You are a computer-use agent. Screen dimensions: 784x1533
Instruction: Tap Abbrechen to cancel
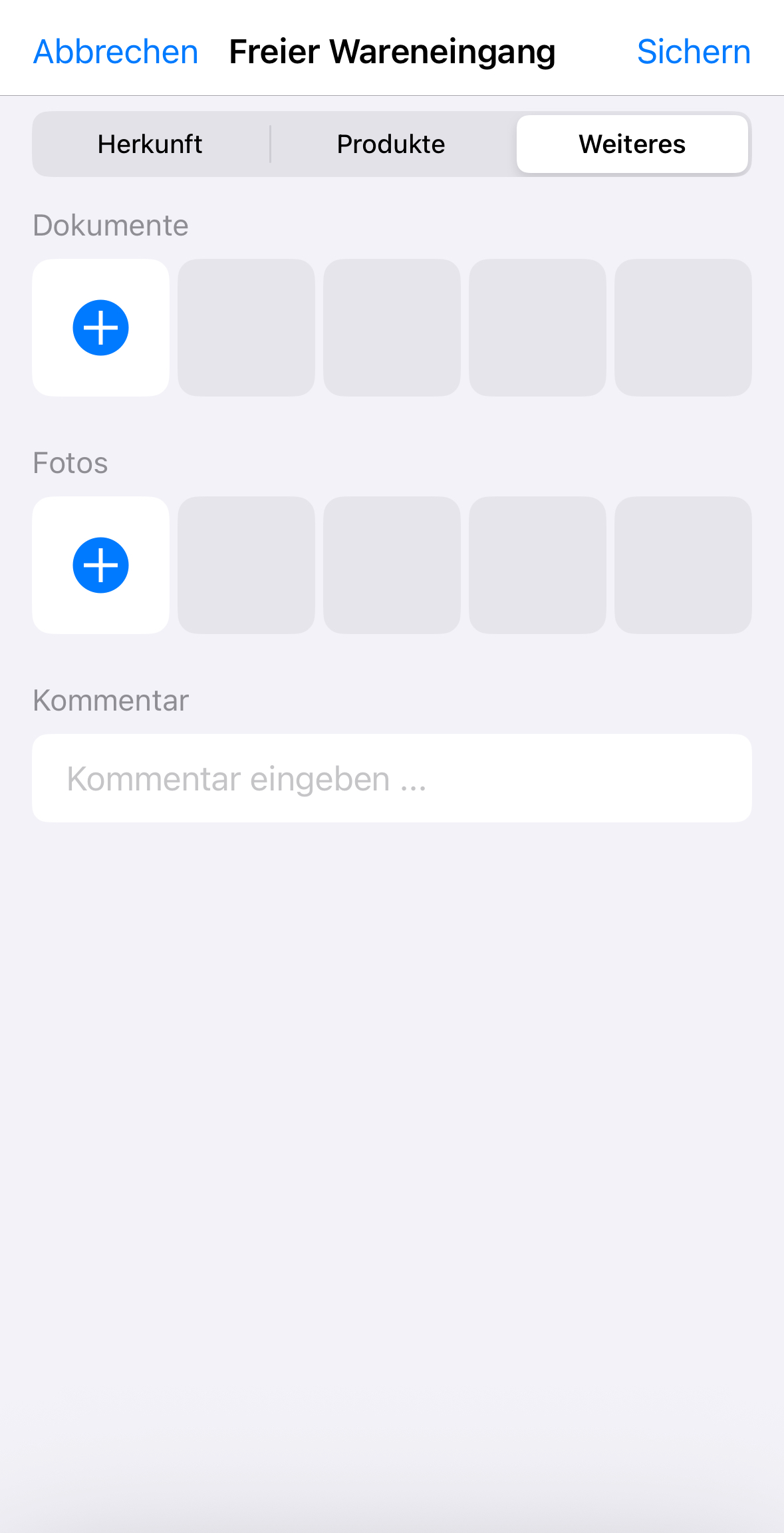click(x=116, y=52)
